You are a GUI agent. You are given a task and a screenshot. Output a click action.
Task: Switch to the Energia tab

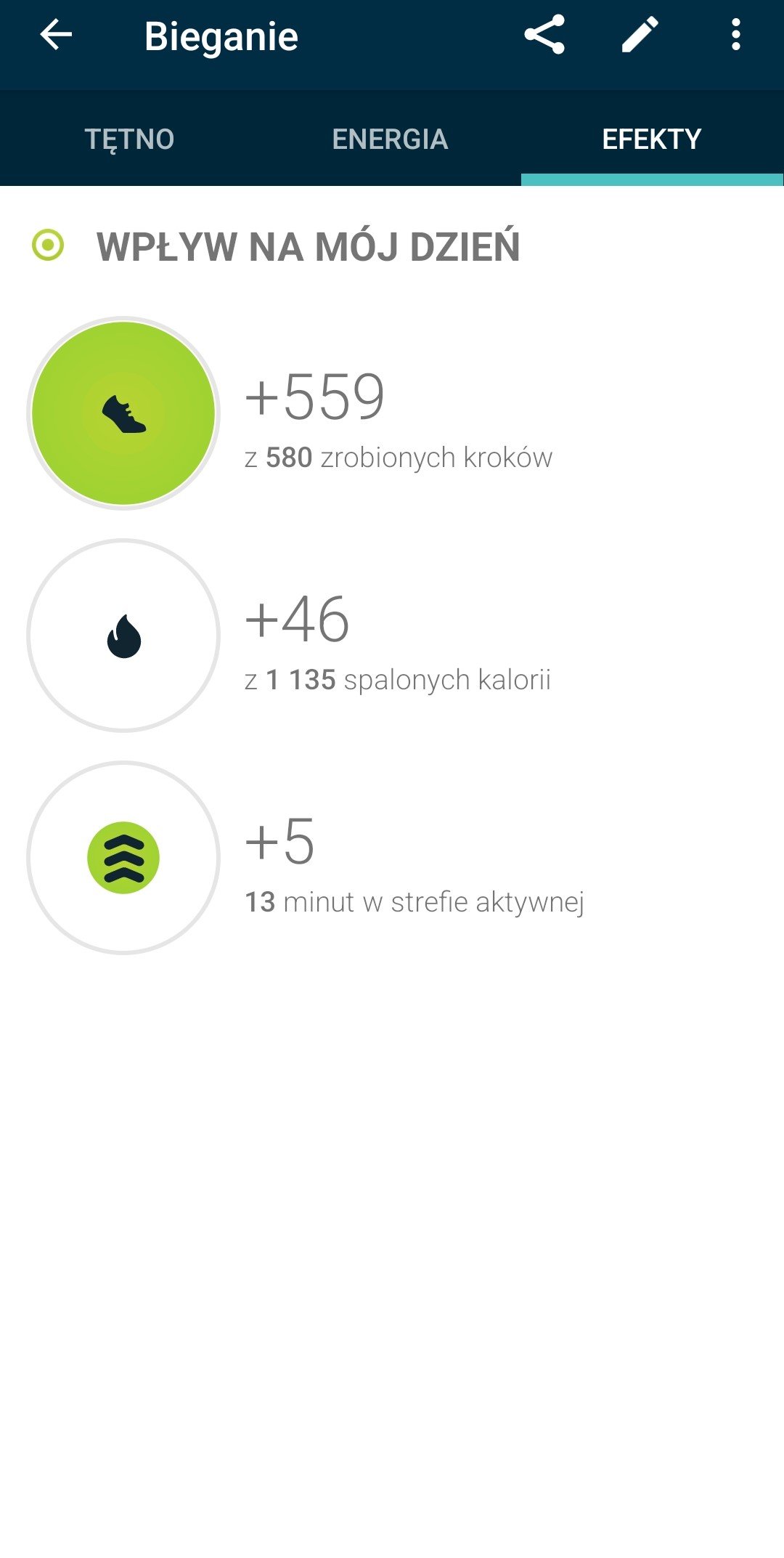pos(391,139)
